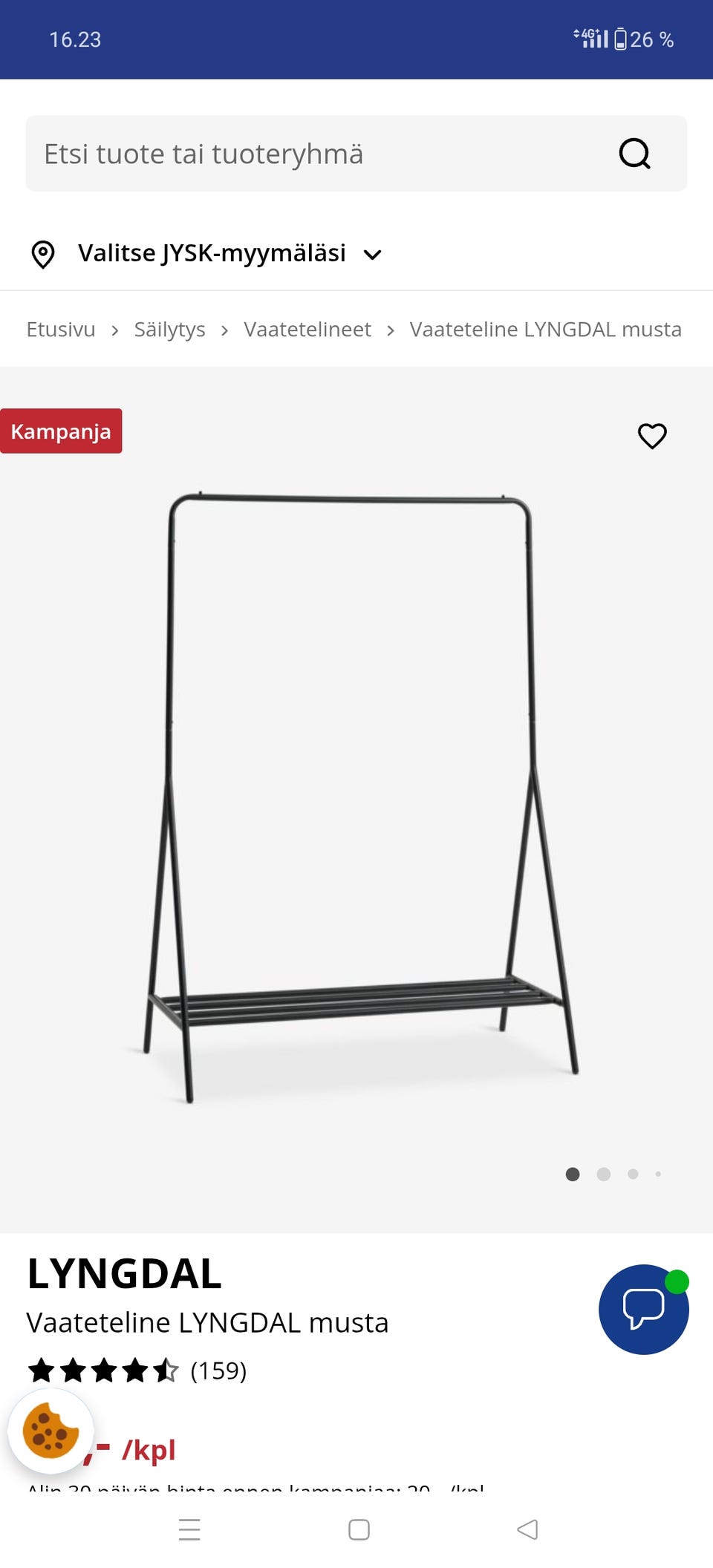Screen dimensions: 713x1568
Task: Go back using system back button
Action: pyautogui.click(x=527, y=1529)
